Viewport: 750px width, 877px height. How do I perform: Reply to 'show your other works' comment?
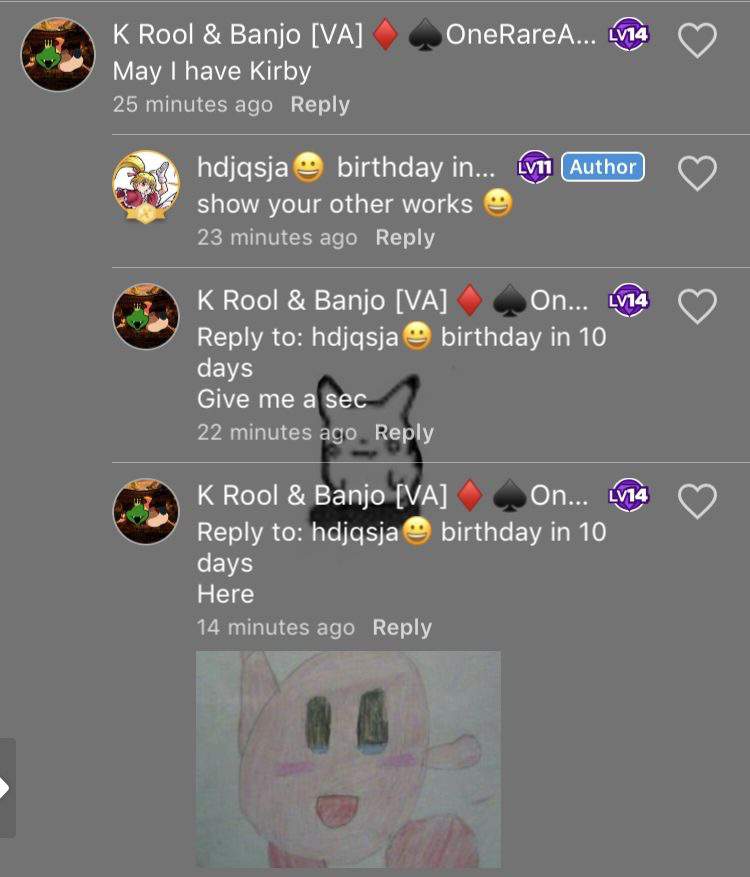tap(405, 238)
